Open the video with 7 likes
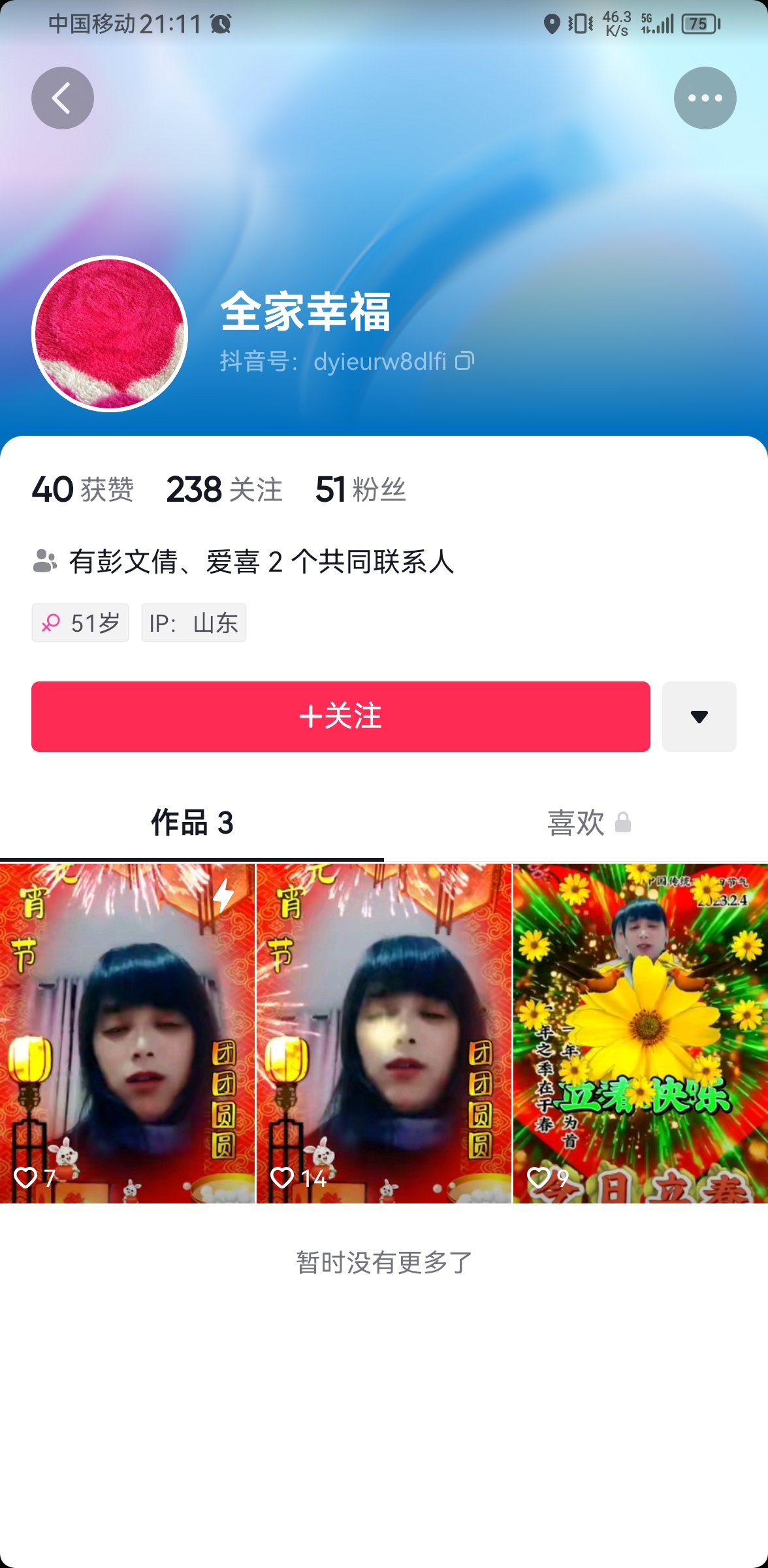Viewport: 768px width, 1568px height. pyautogui.click(x=127, y=1033)
